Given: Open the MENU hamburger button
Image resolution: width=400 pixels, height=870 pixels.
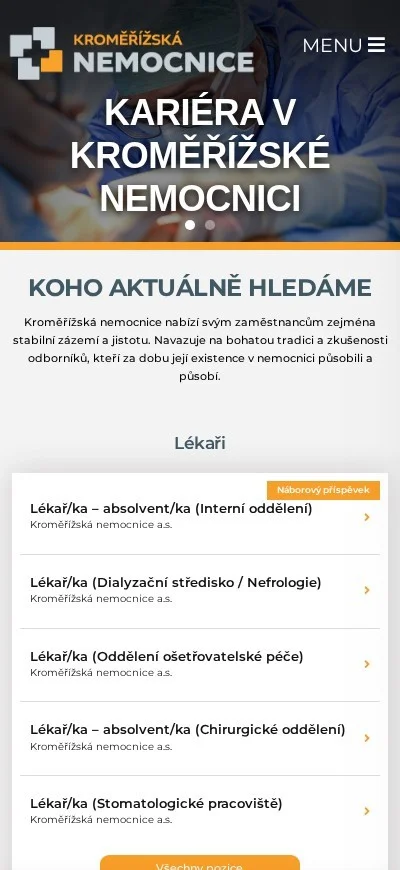Looking at the screenshot, I should 344,45.
